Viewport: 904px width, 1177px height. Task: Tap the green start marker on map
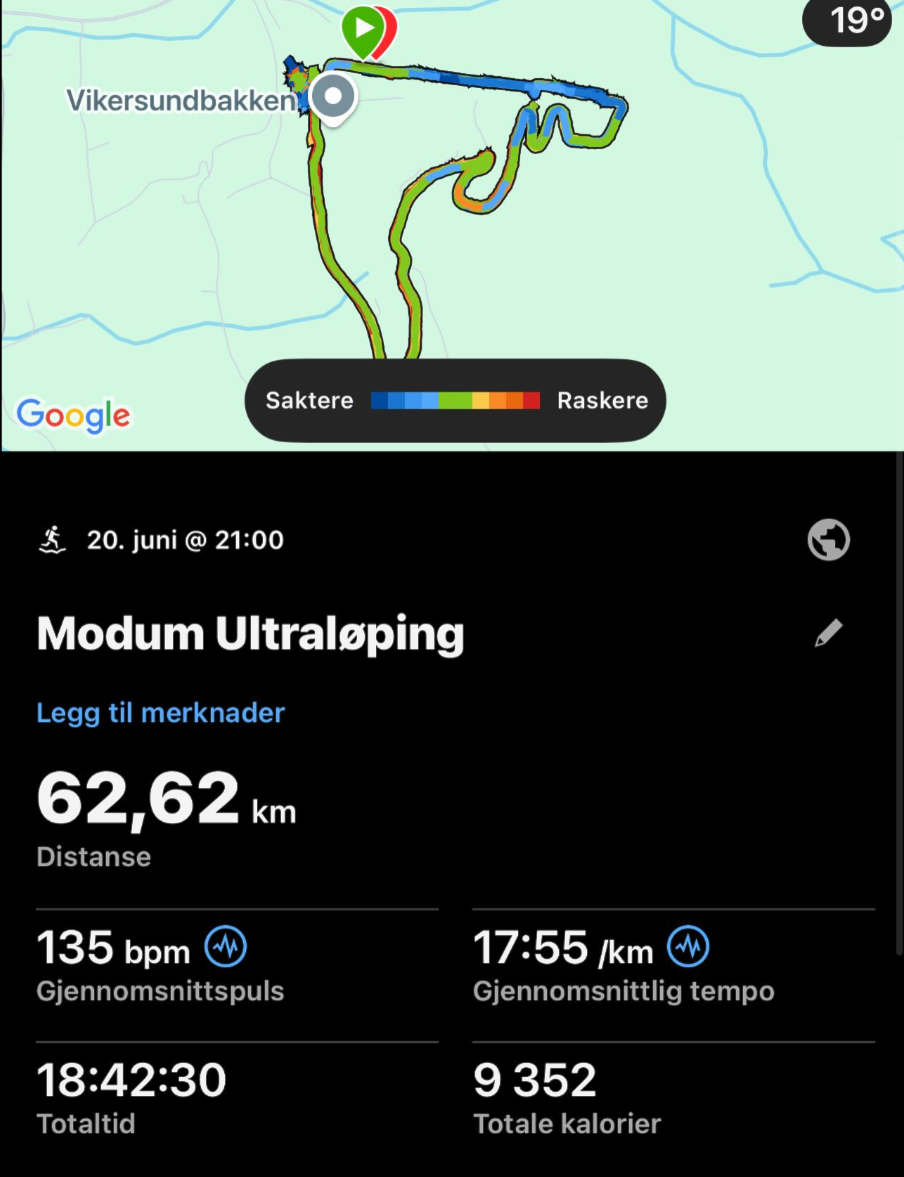[x=362, y=28]
